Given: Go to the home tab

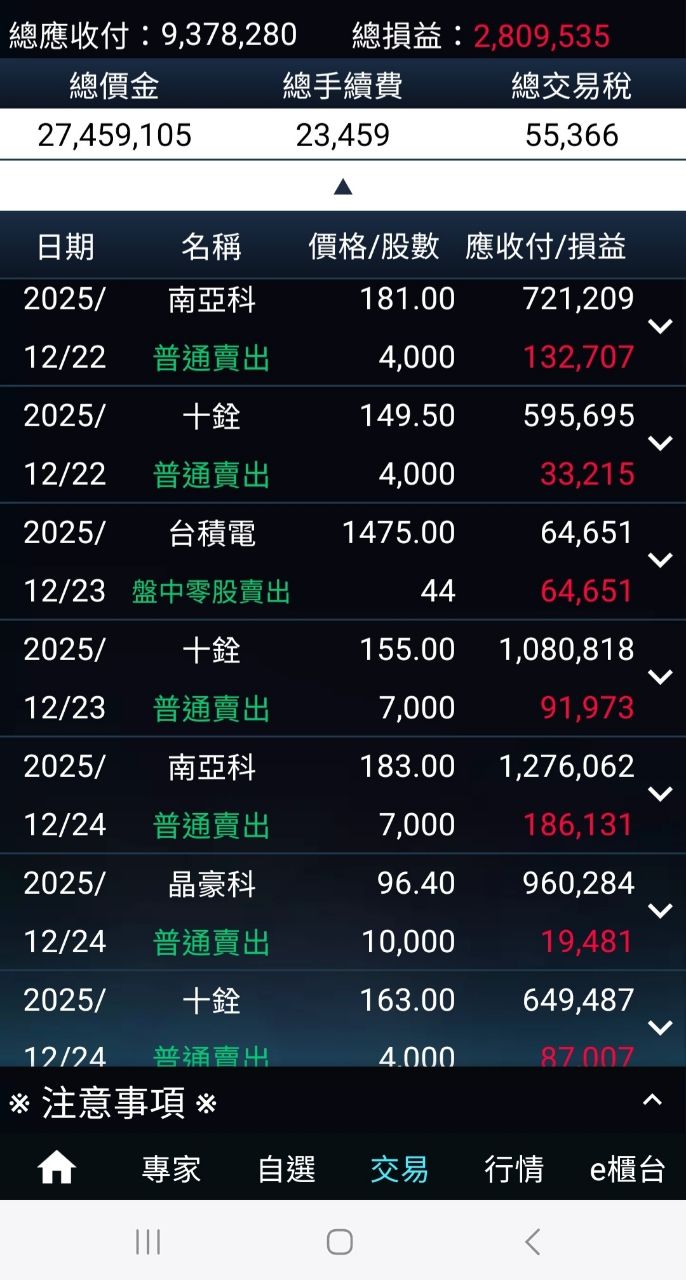Looking at the screenshot, I should tap(57, 1168).
